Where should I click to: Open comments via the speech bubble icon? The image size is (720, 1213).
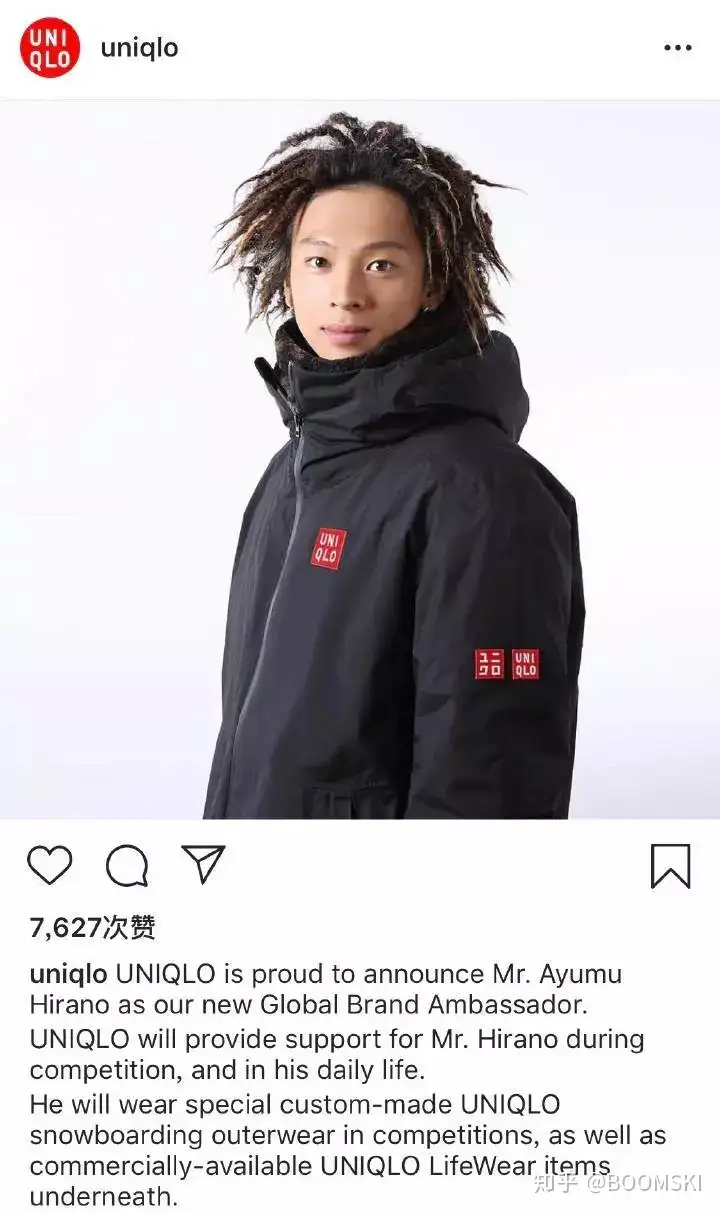pos(127,866)
